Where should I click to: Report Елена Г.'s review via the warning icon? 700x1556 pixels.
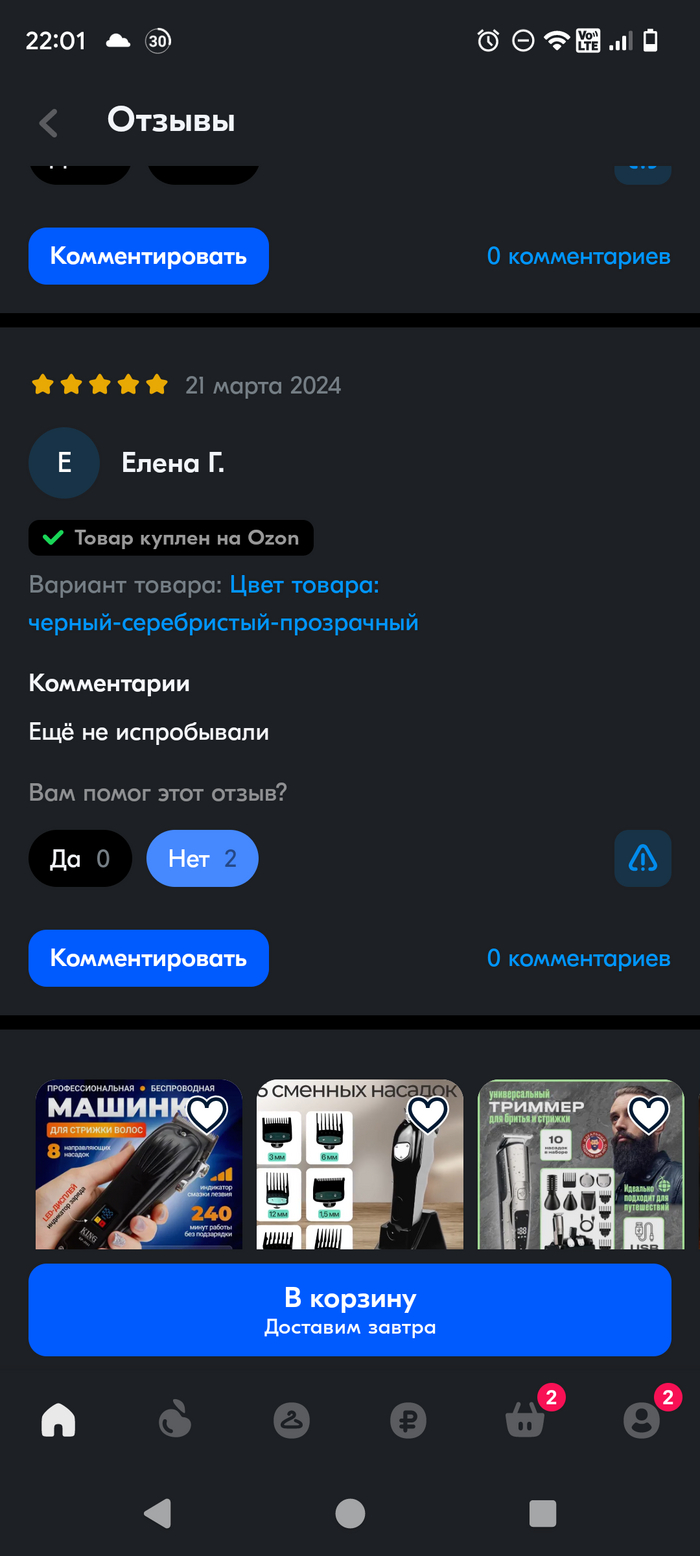coord(642,858)
